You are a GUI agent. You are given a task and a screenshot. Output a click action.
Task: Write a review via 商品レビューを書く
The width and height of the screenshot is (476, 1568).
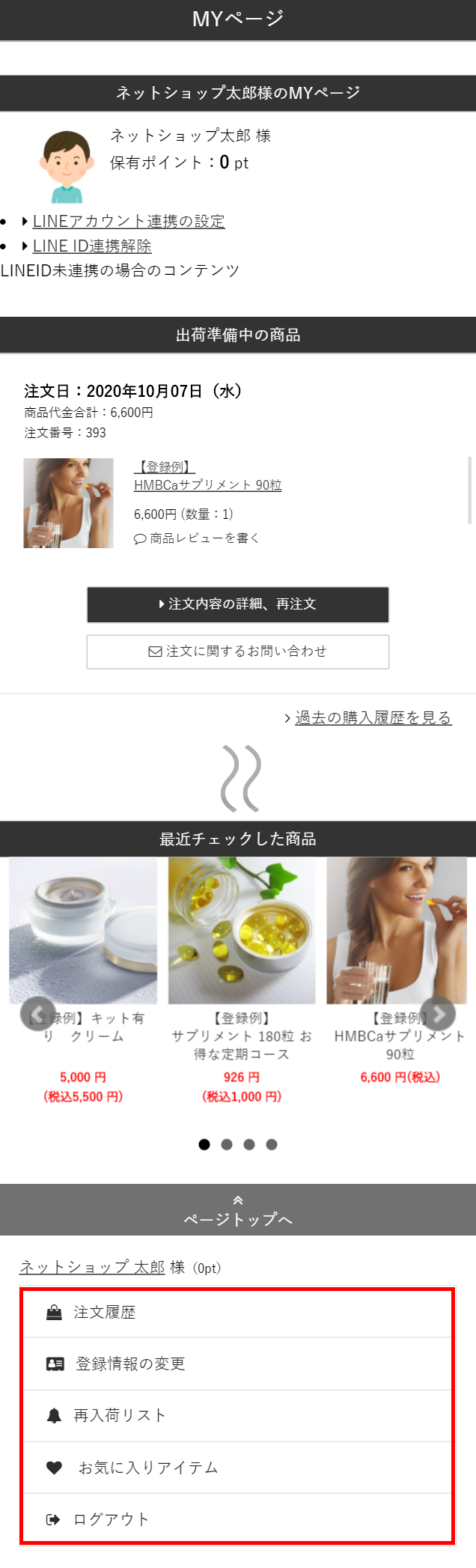(x=197, y=538)
